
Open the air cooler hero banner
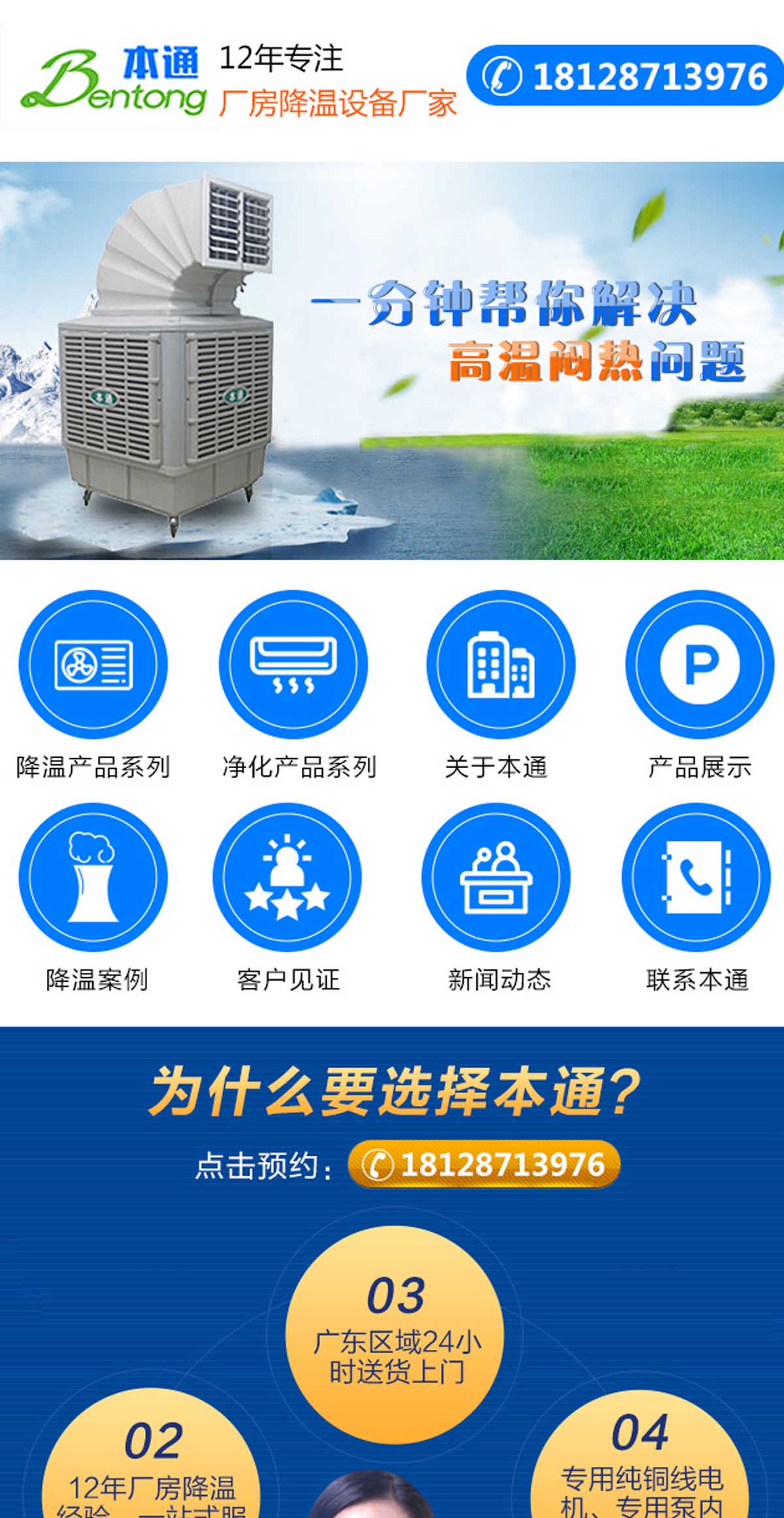tap(392, 360)
